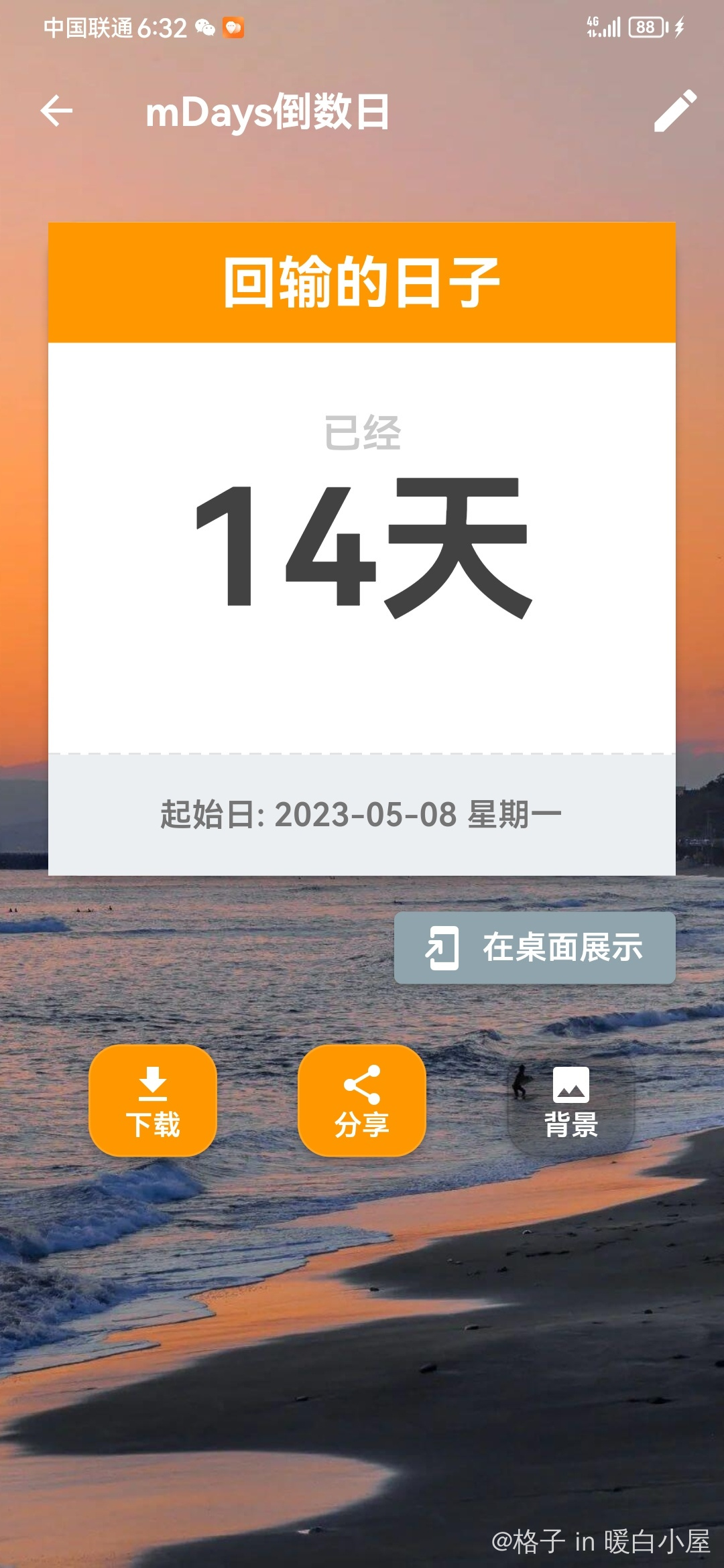Share the card via 分享

coord(362,1100)
